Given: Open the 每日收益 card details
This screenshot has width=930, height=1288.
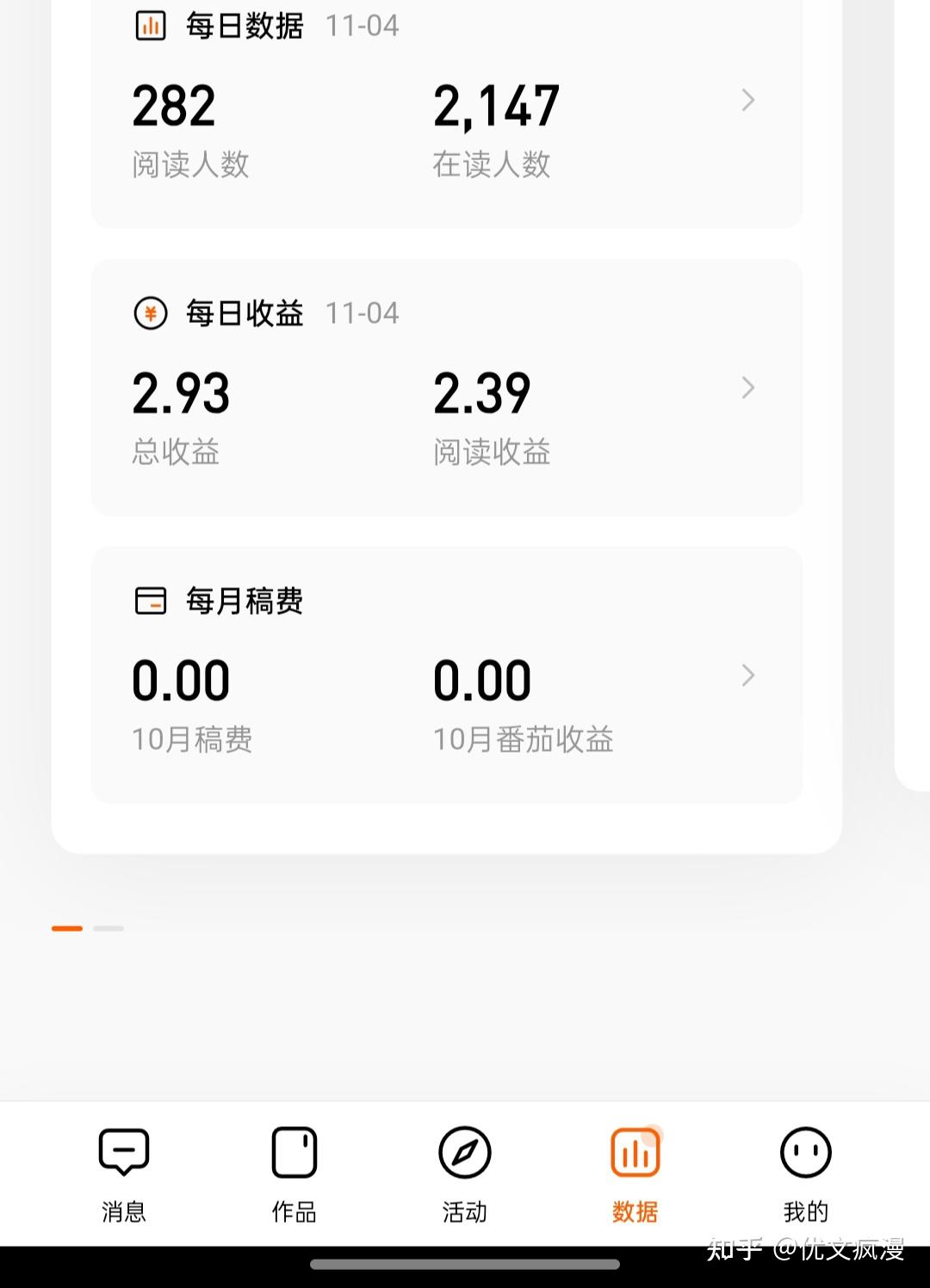Looking at the screenshot, I should [747, 388].
